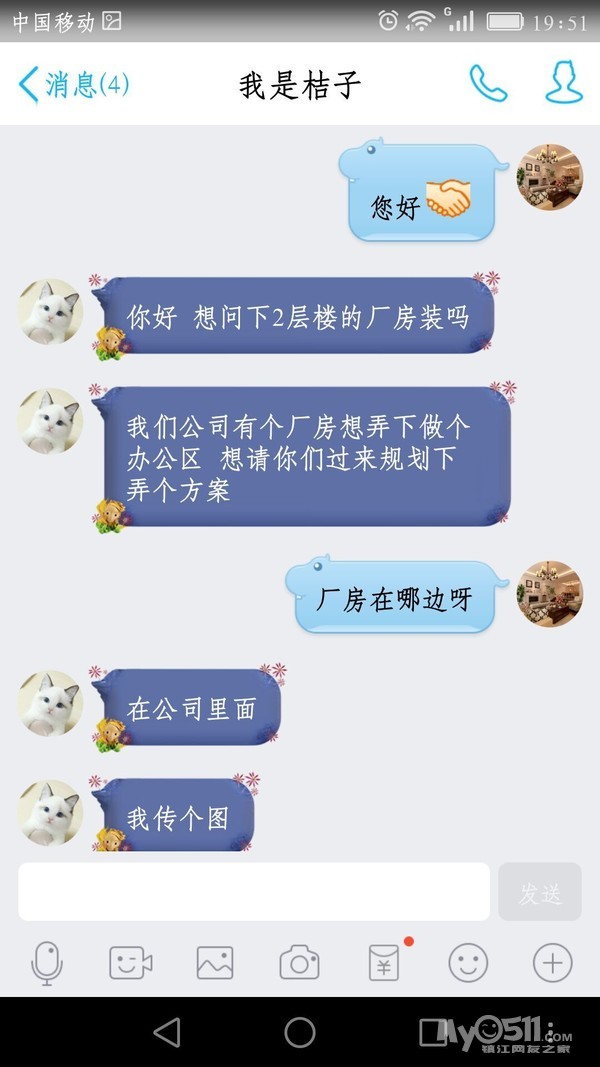The width and height of the screenshot is (600, 1067).
Task: Open the emoji panel
Action: [x=467, y=963]
